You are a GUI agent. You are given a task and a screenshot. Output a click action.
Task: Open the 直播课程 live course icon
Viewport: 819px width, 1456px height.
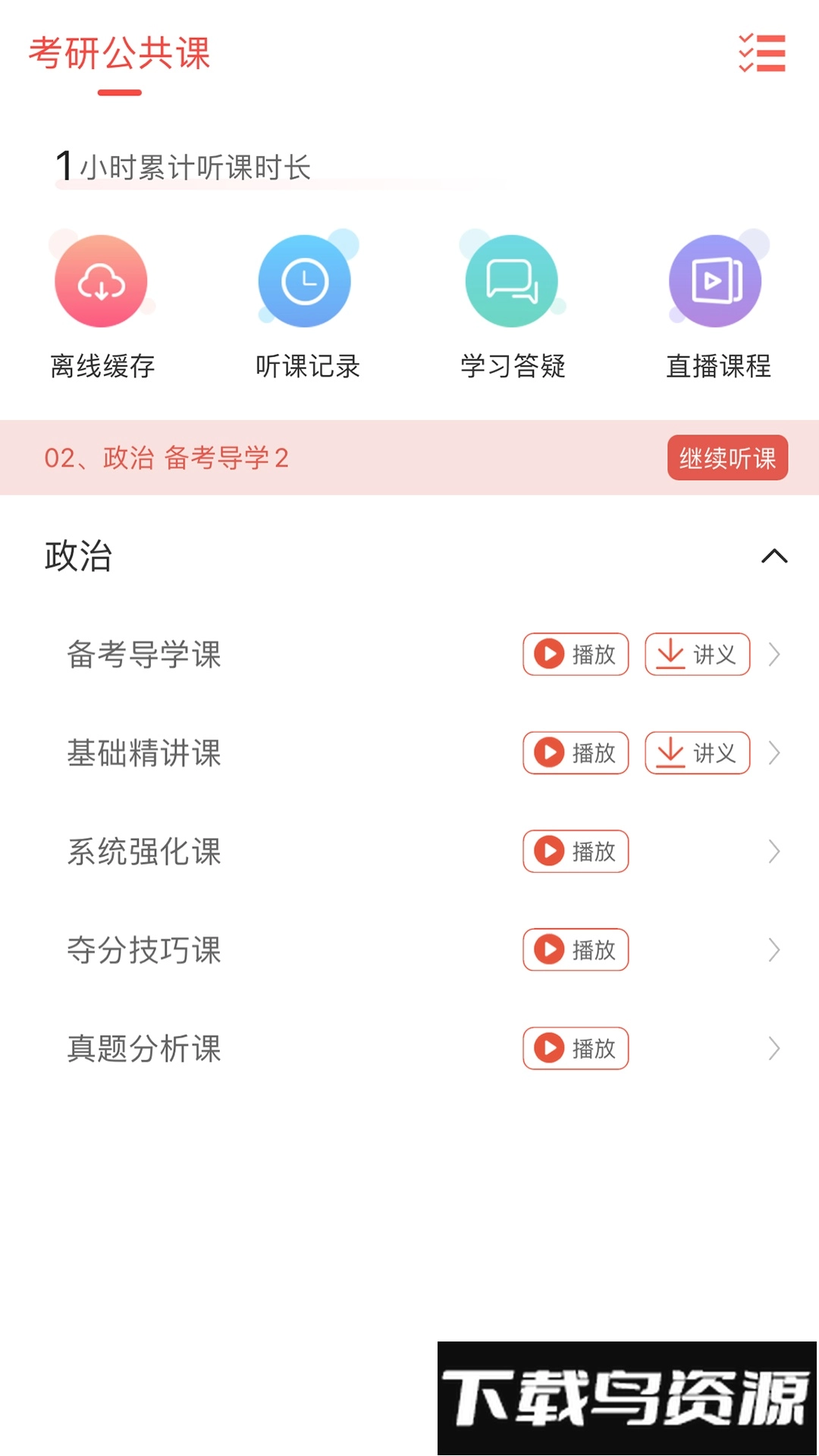click(715, 280)
